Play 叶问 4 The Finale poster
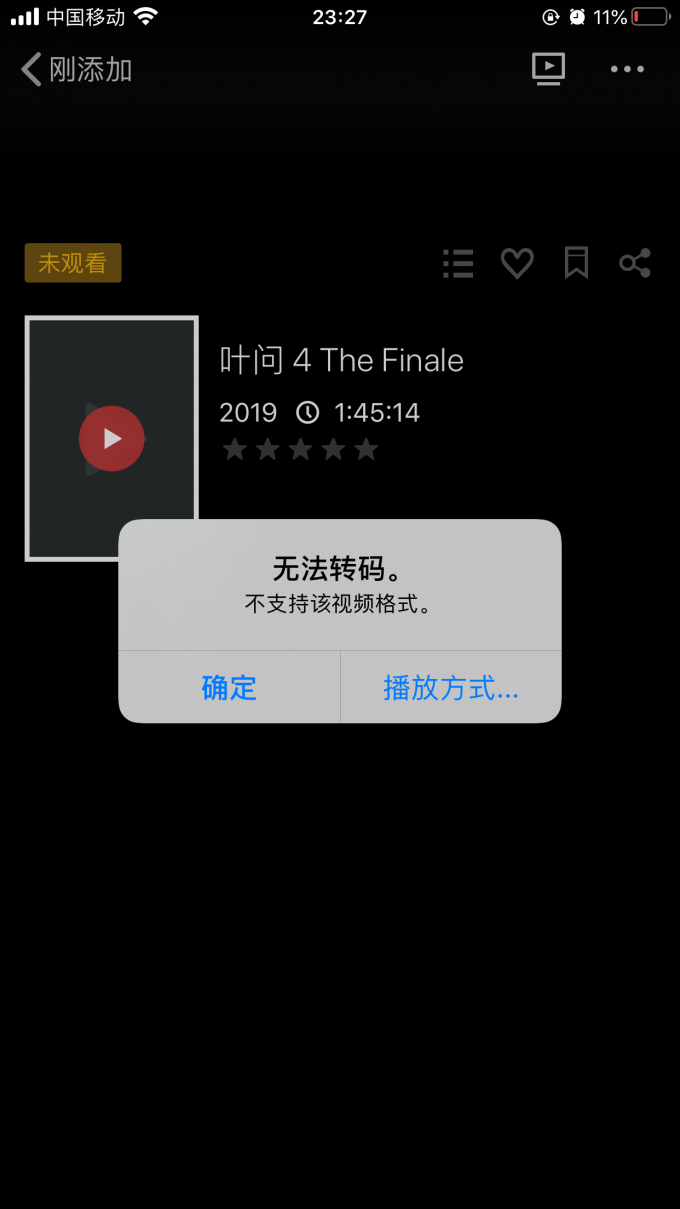This screenshot has height=1209, width=680. (x=112, y=438)
